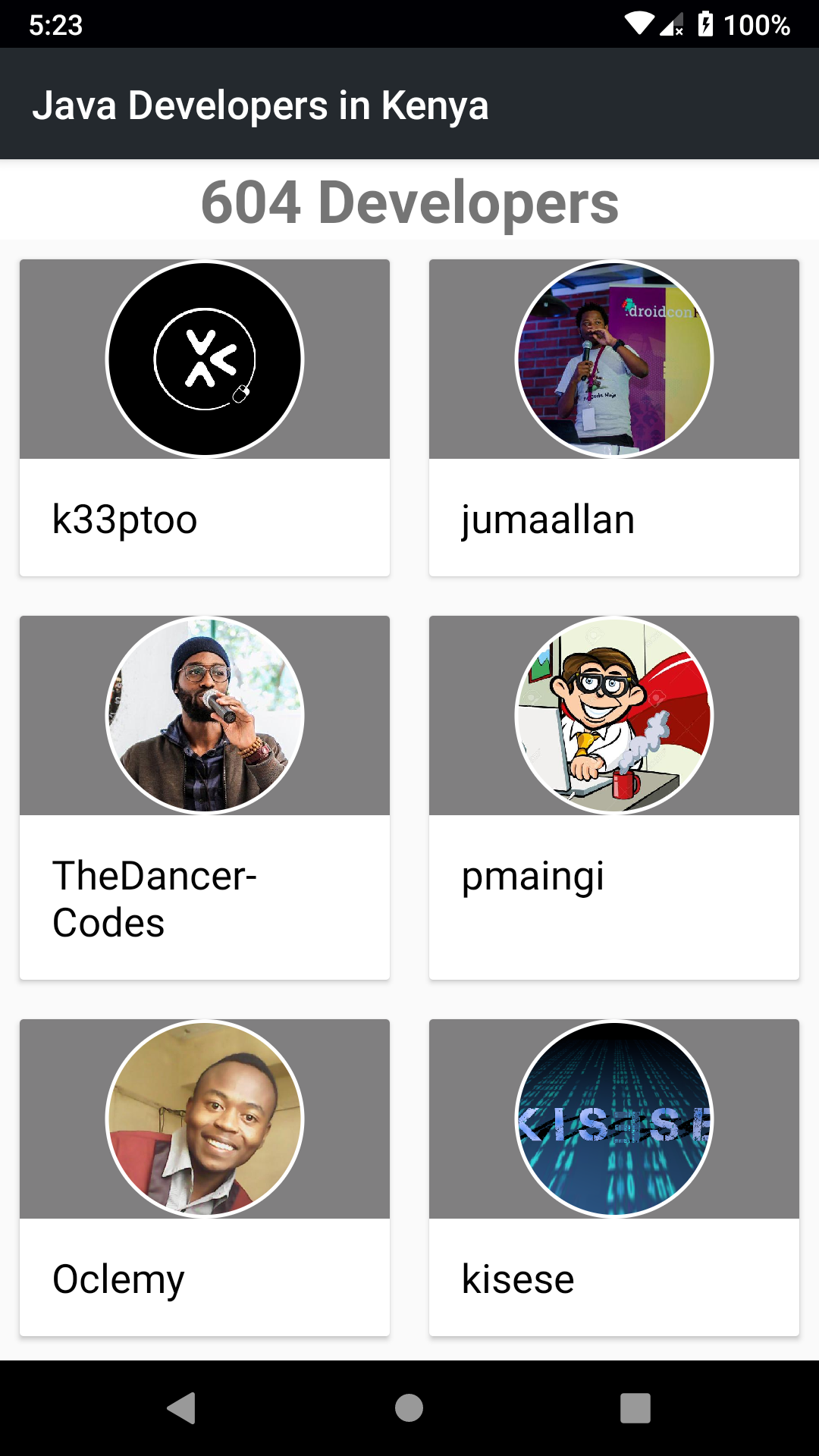Open k33ptoo's black logo avatar
Screen dimensions: 819x1456
(205, 359)
